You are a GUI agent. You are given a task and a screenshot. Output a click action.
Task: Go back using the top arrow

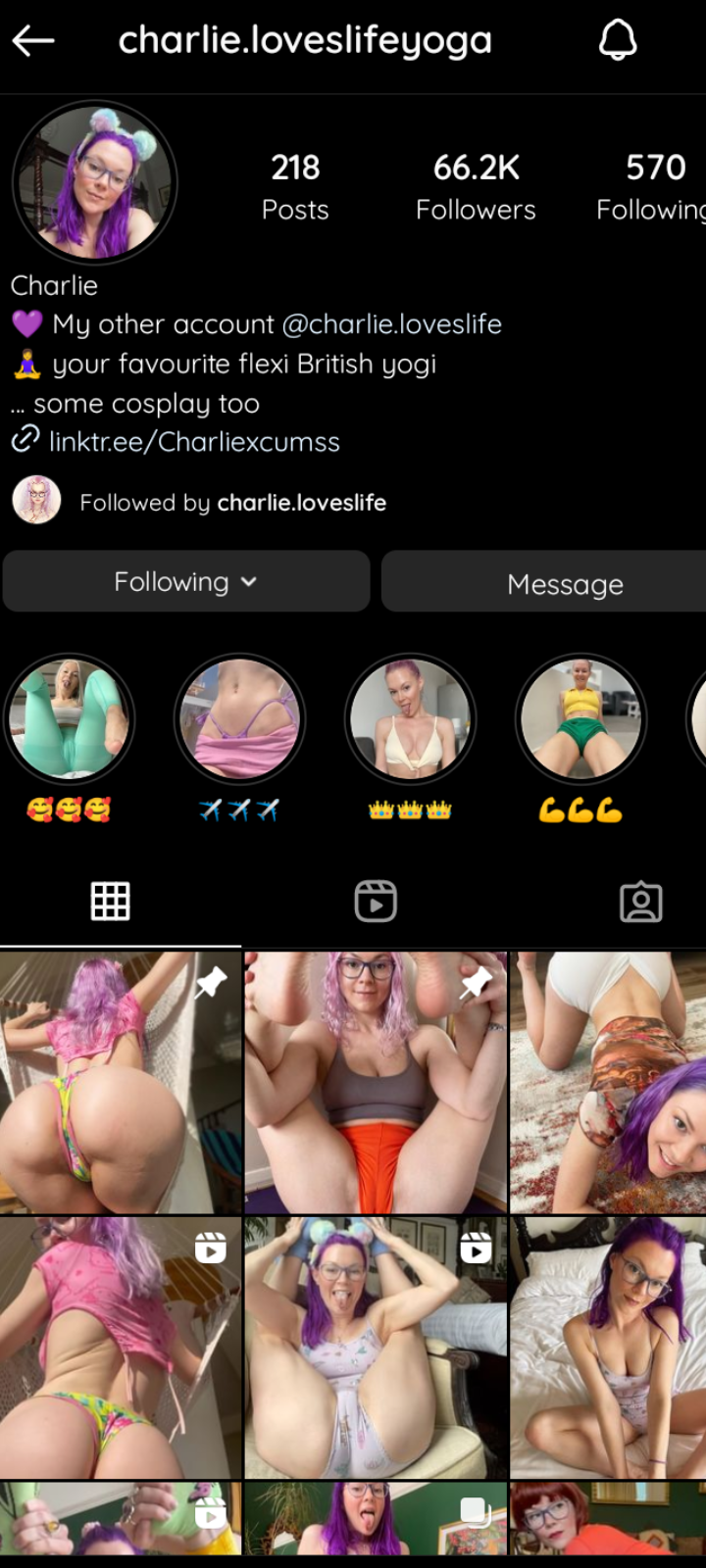pos(33,41)
